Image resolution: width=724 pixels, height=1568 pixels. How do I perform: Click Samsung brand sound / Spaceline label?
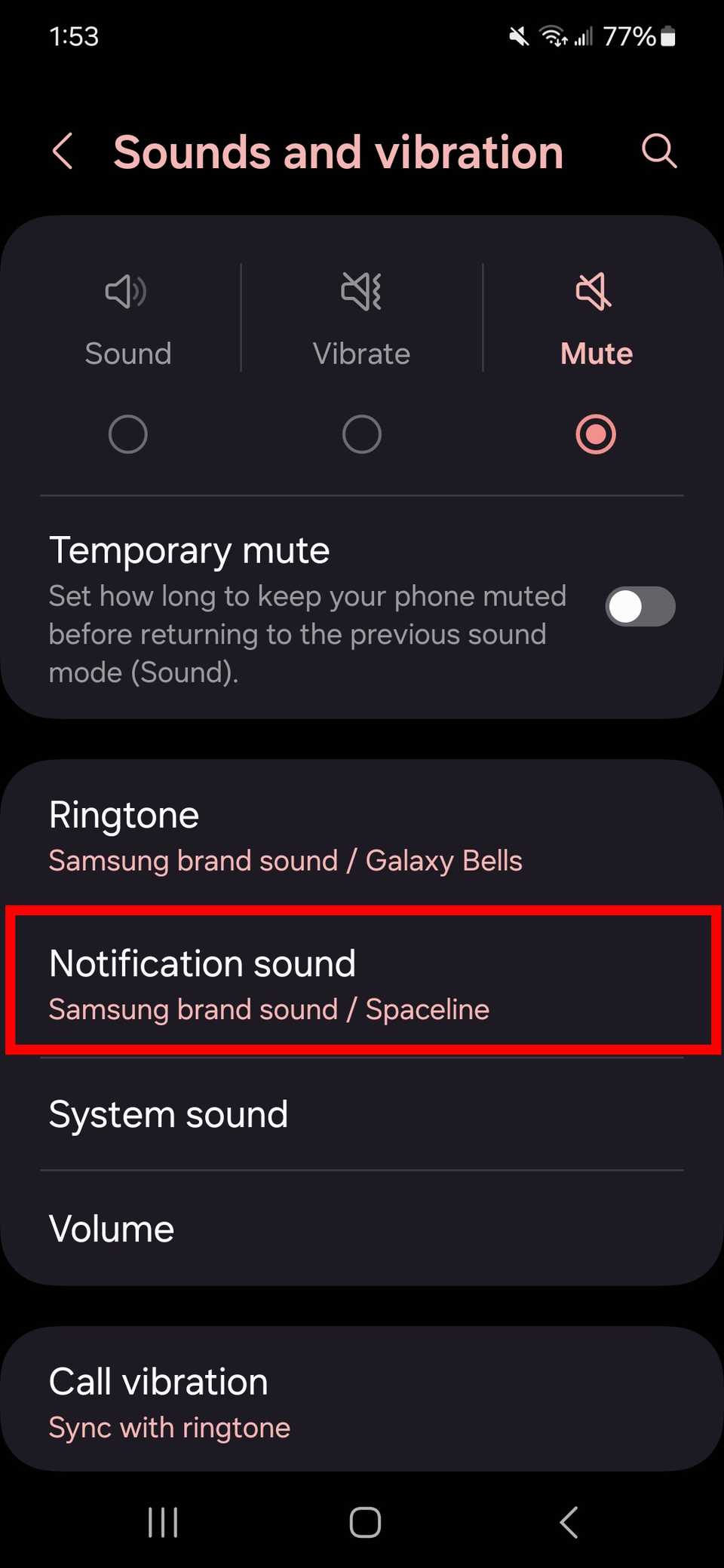coord(268,1009)
